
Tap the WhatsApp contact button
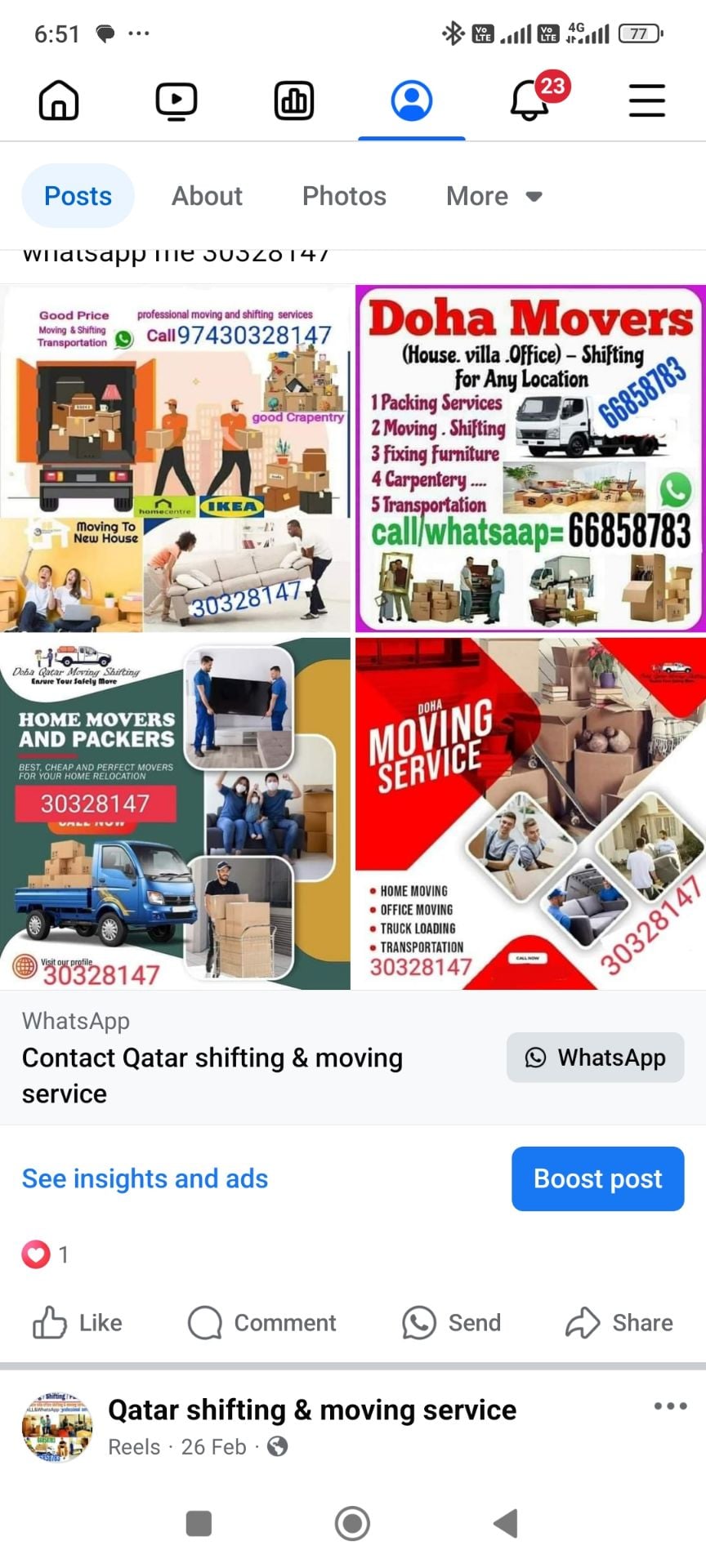[595, 1058]
